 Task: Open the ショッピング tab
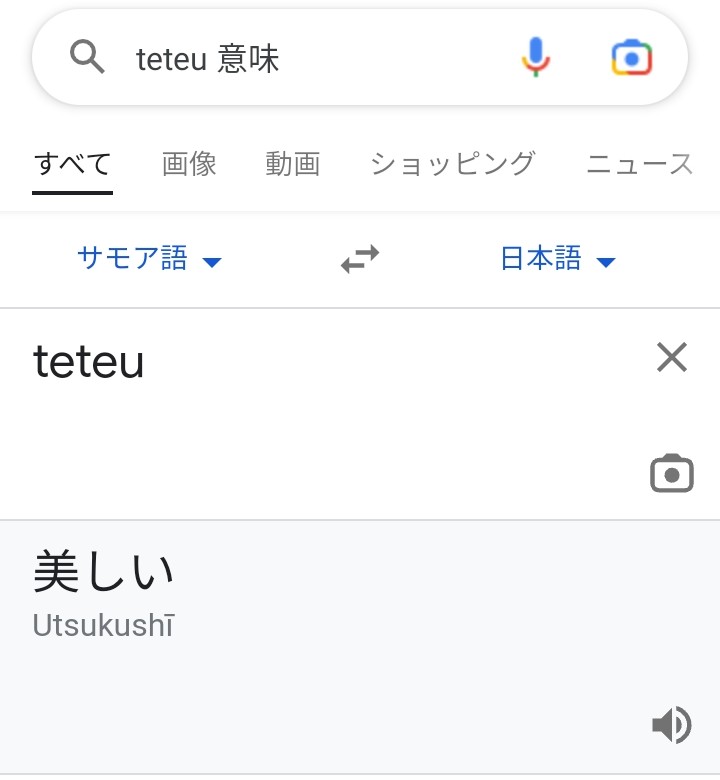(x=452, y=164)
